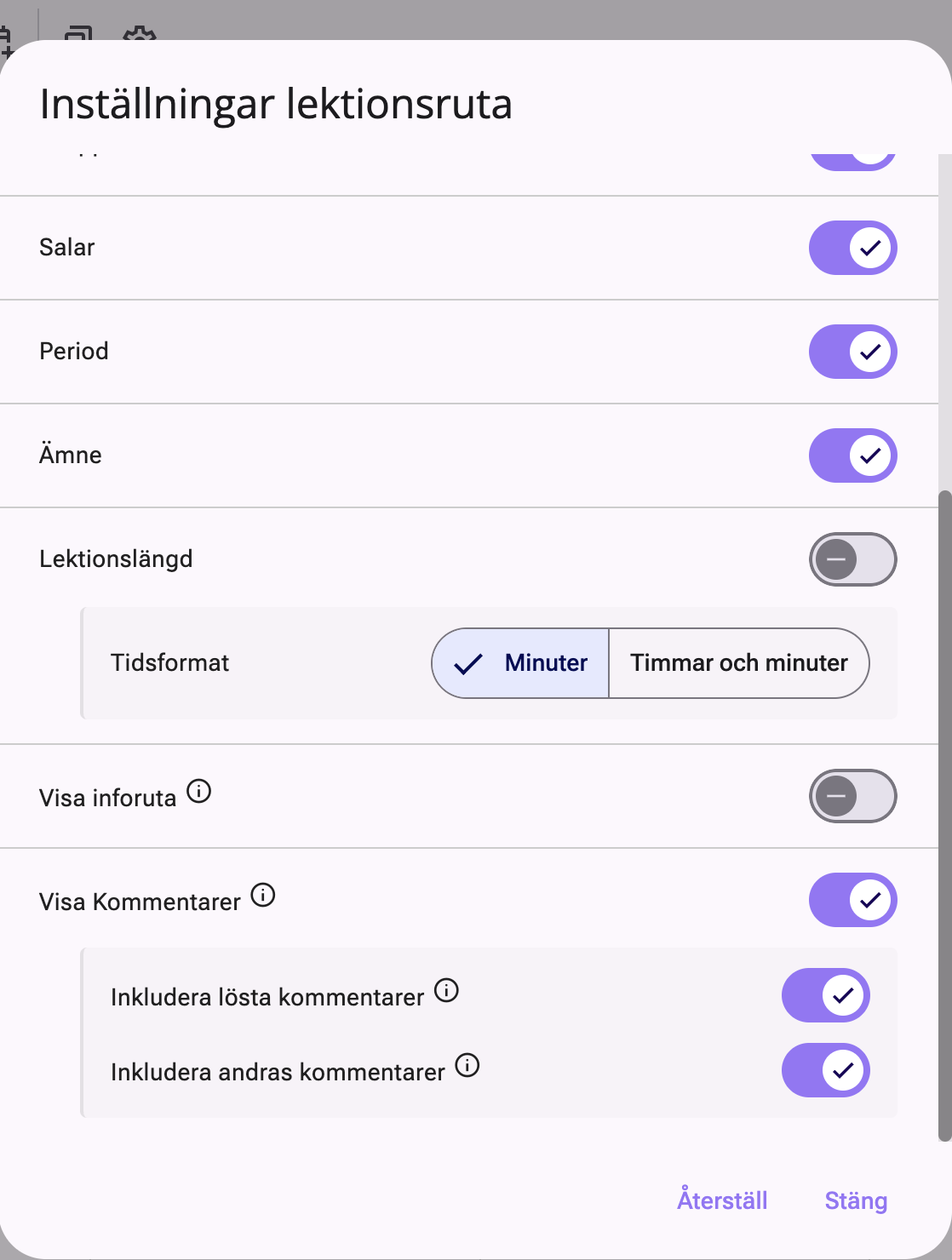
Task: Turn off the Period switch
Action: click(853, 352)
